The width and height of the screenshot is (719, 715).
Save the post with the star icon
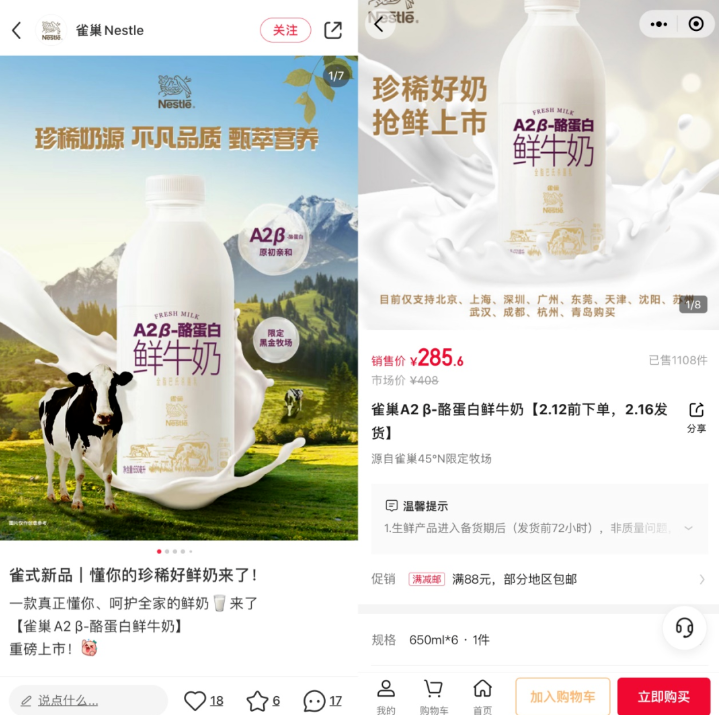(x=258, y=700)
